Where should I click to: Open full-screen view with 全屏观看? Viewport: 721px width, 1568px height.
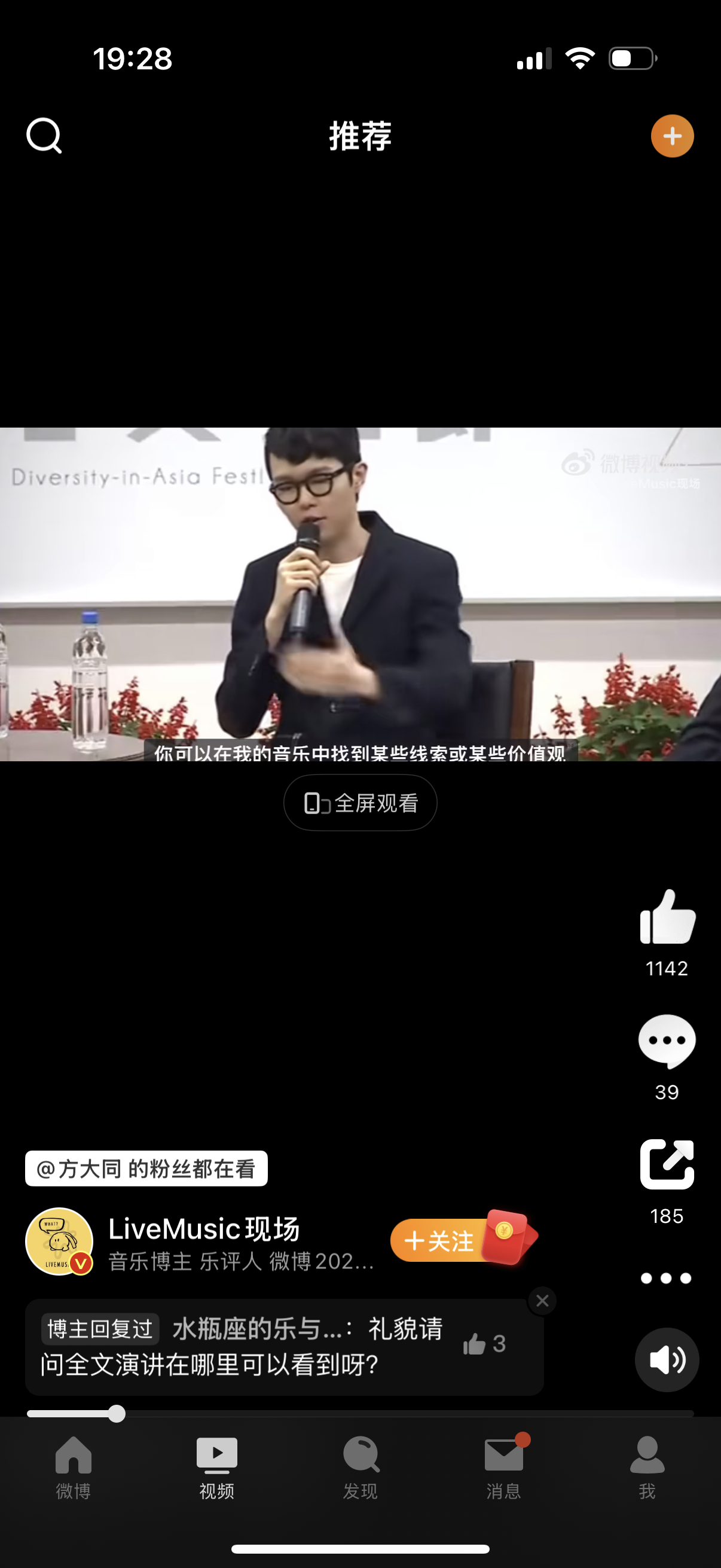tap(360, 803)
